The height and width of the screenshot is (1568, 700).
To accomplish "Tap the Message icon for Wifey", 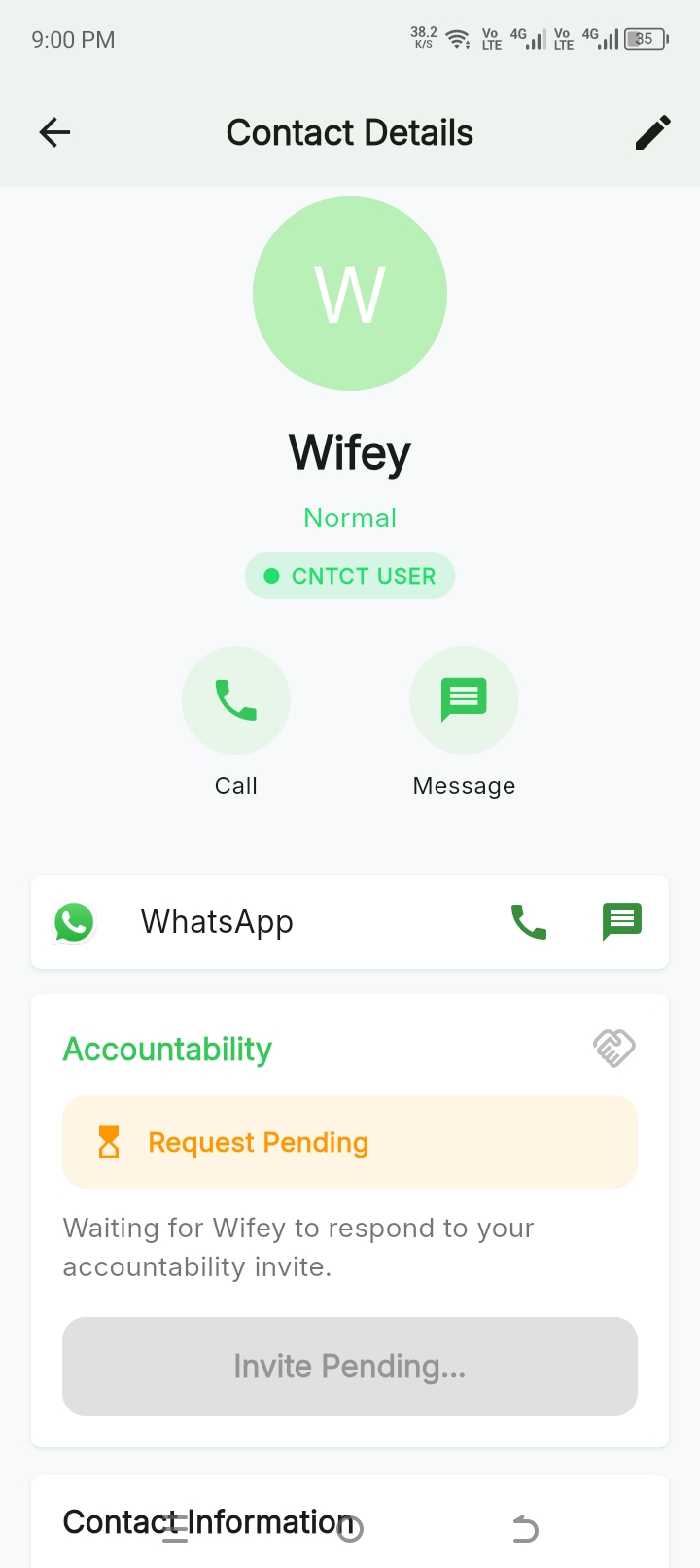I will [x=464, y=699].
